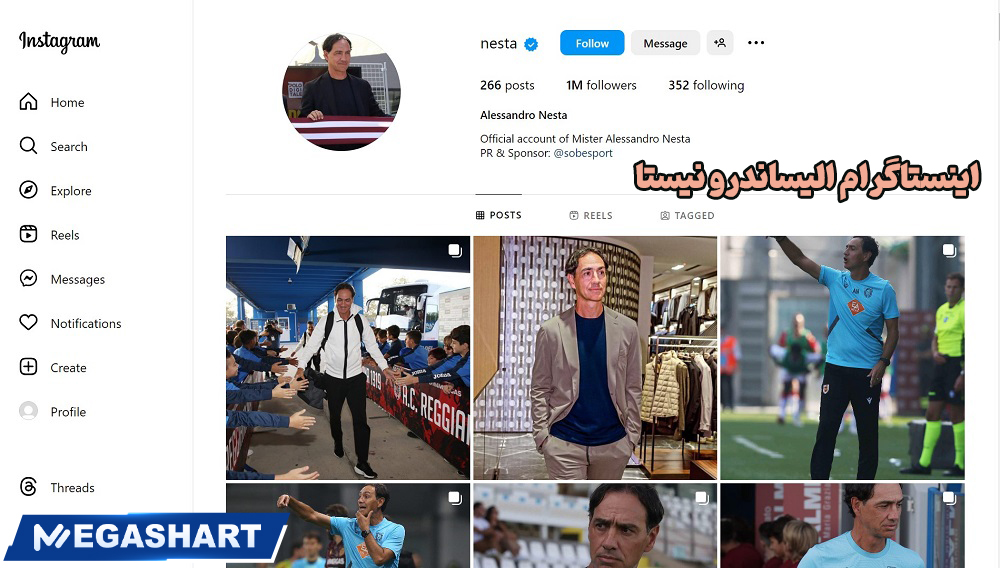Screen dimensions: 1000x568
Task: Open Notifications from the sidebar
Action: click(85, 323)
